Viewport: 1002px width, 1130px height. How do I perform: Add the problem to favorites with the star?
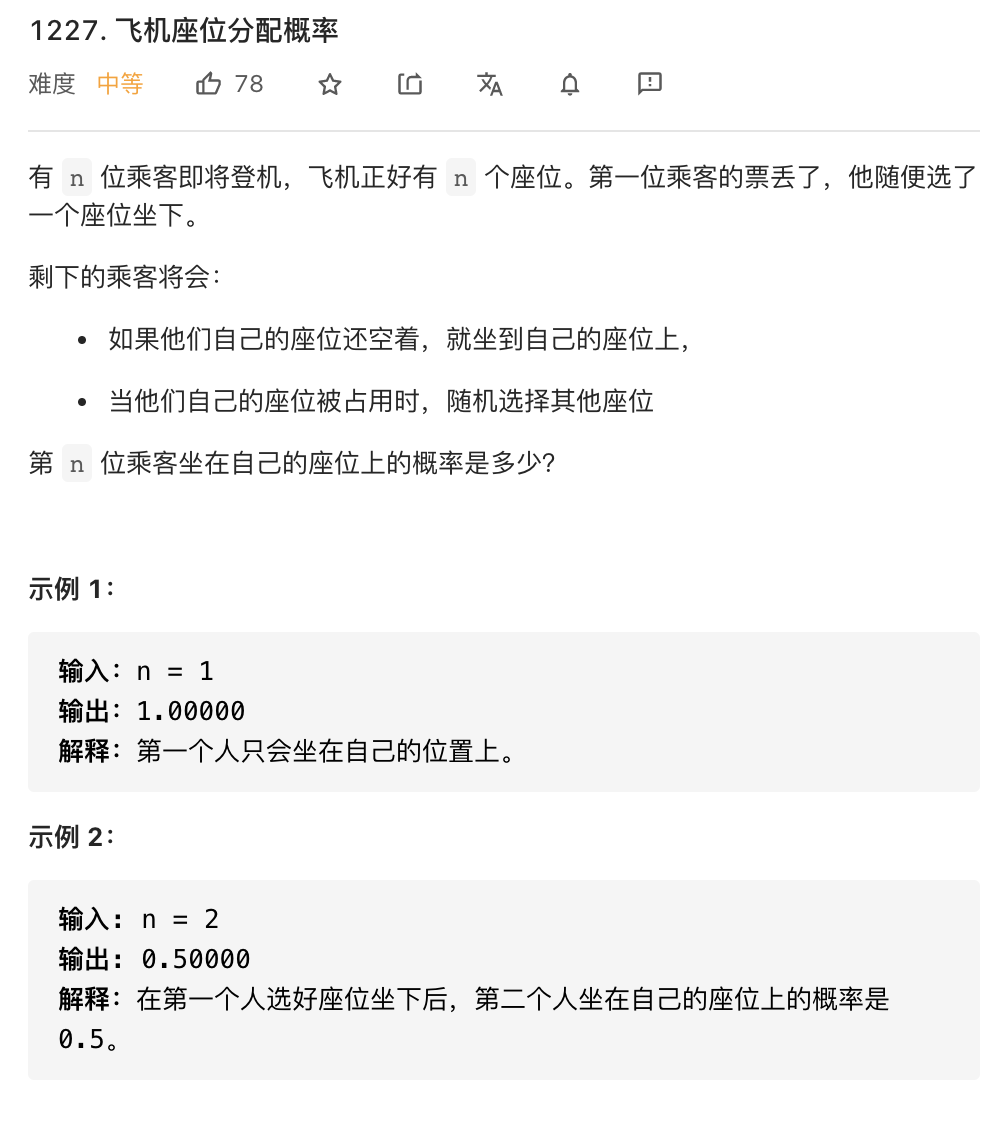330,85
